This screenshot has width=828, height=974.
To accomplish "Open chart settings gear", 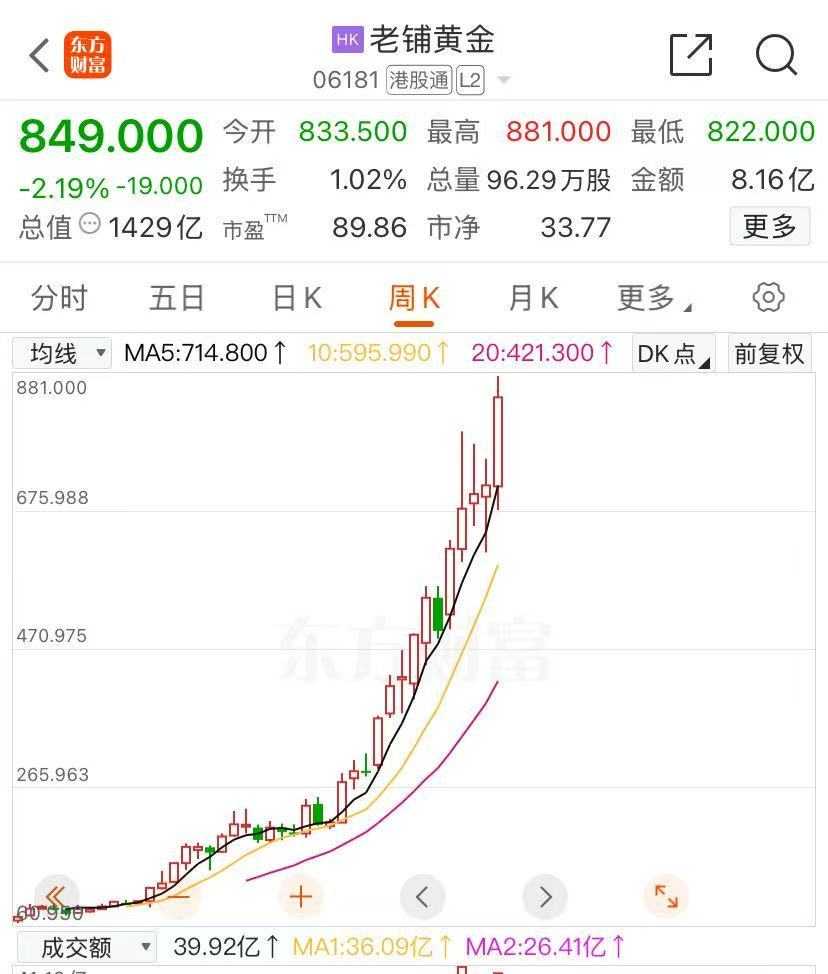I will tap(768, 297).
